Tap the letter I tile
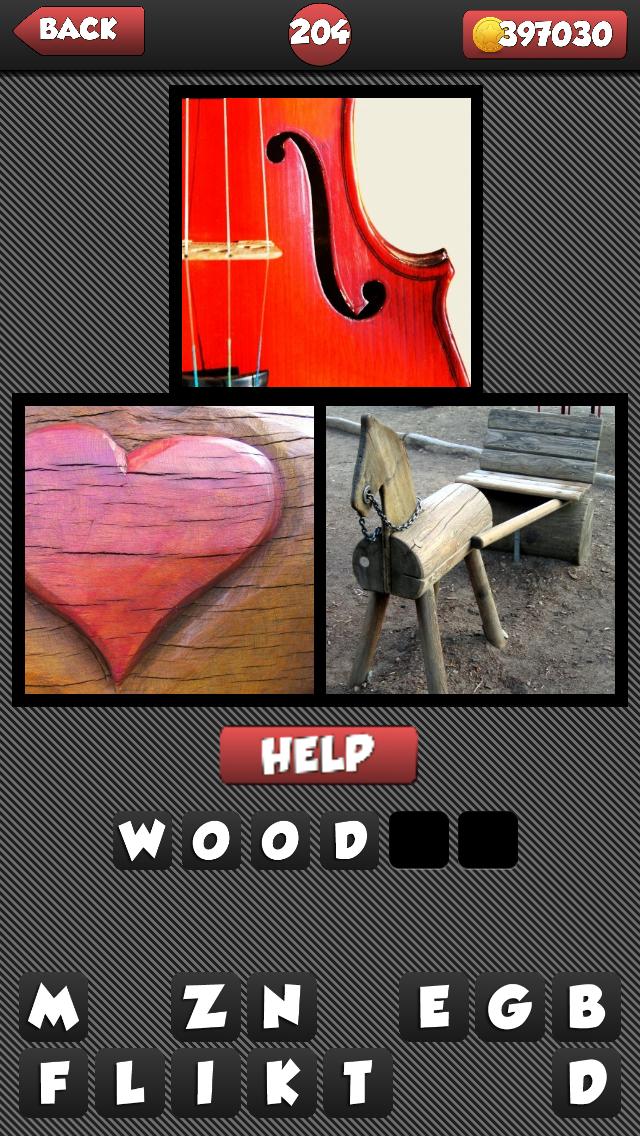This screenshot has height=1136, width=640. click(205, 1083)
